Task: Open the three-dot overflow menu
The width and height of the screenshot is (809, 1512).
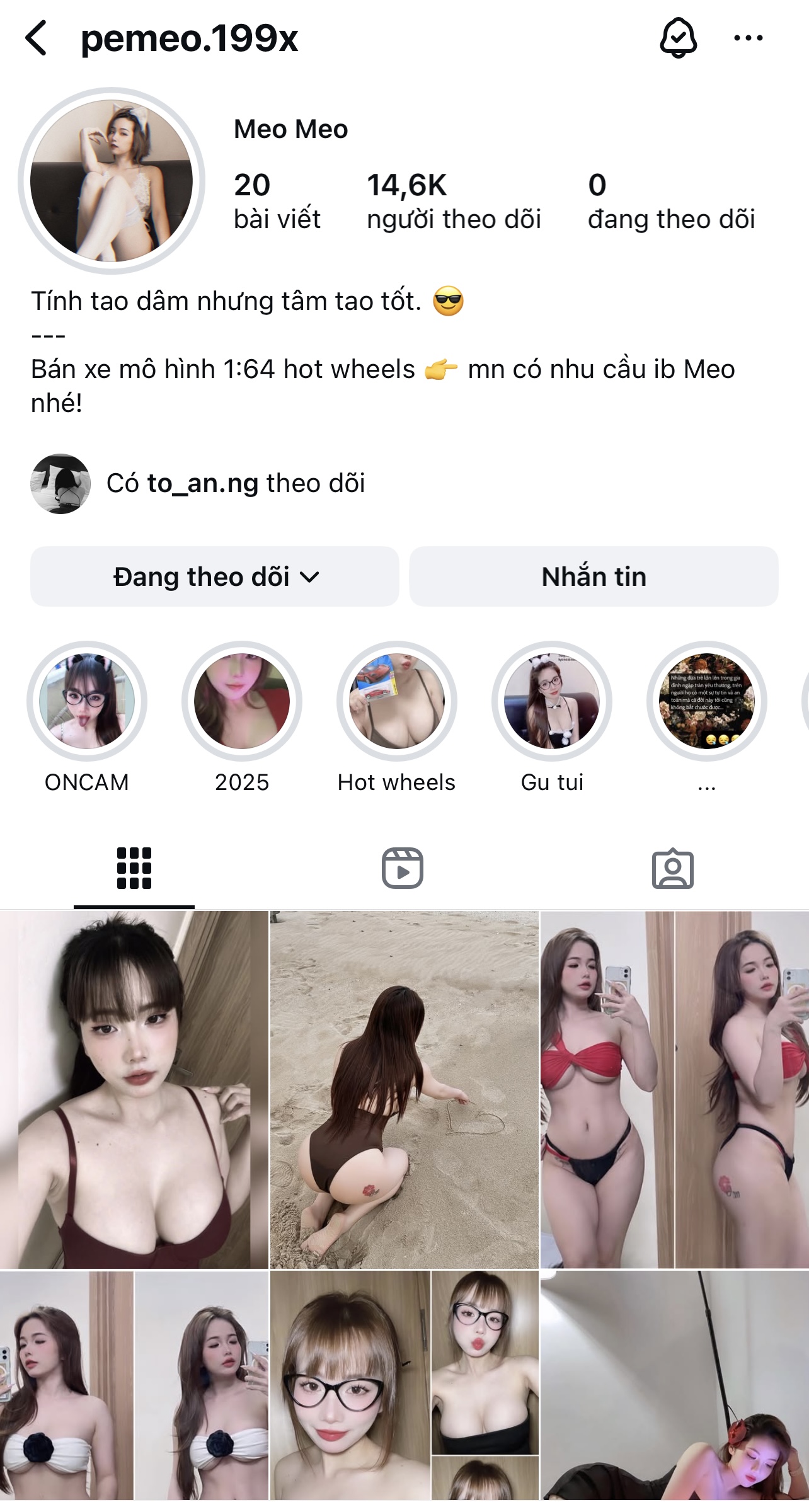Action: click(x=749, y=38)
